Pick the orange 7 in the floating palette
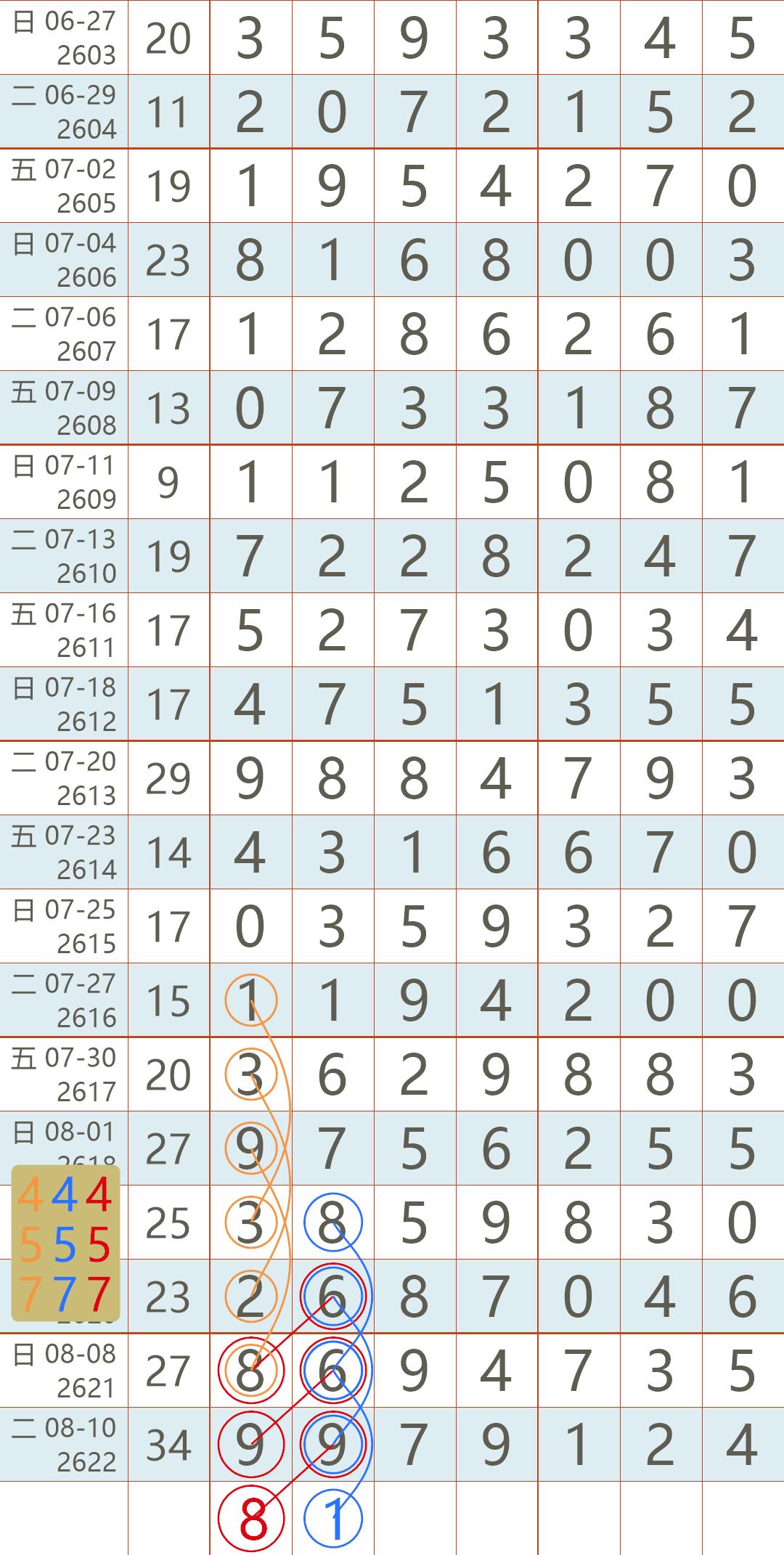The width and height of the screenshot is (784, 1555). point(30,1294)
